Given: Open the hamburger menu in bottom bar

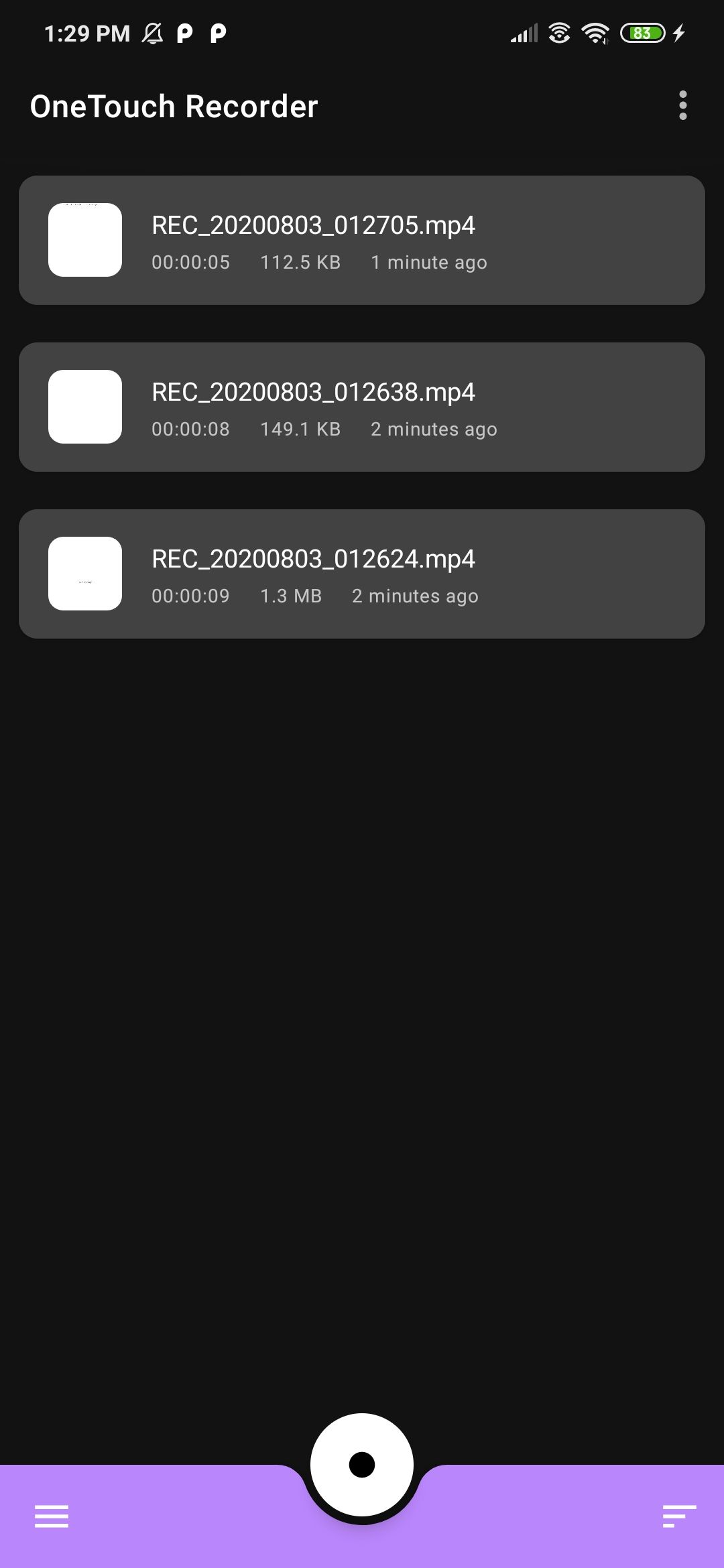Looking at the screenshot, I should (x=52, y=1516).
